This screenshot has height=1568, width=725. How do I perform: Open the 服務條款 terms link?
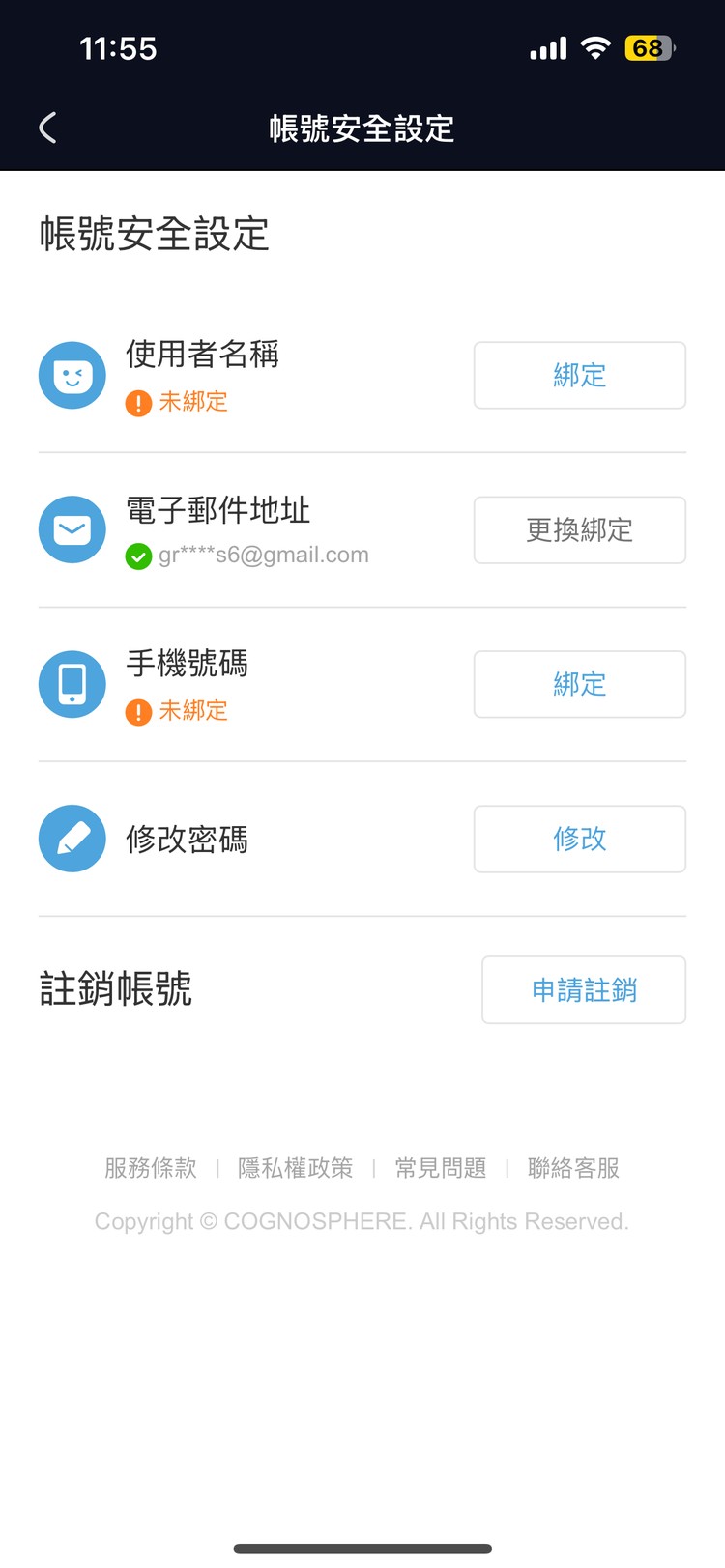pos(151,1168)
